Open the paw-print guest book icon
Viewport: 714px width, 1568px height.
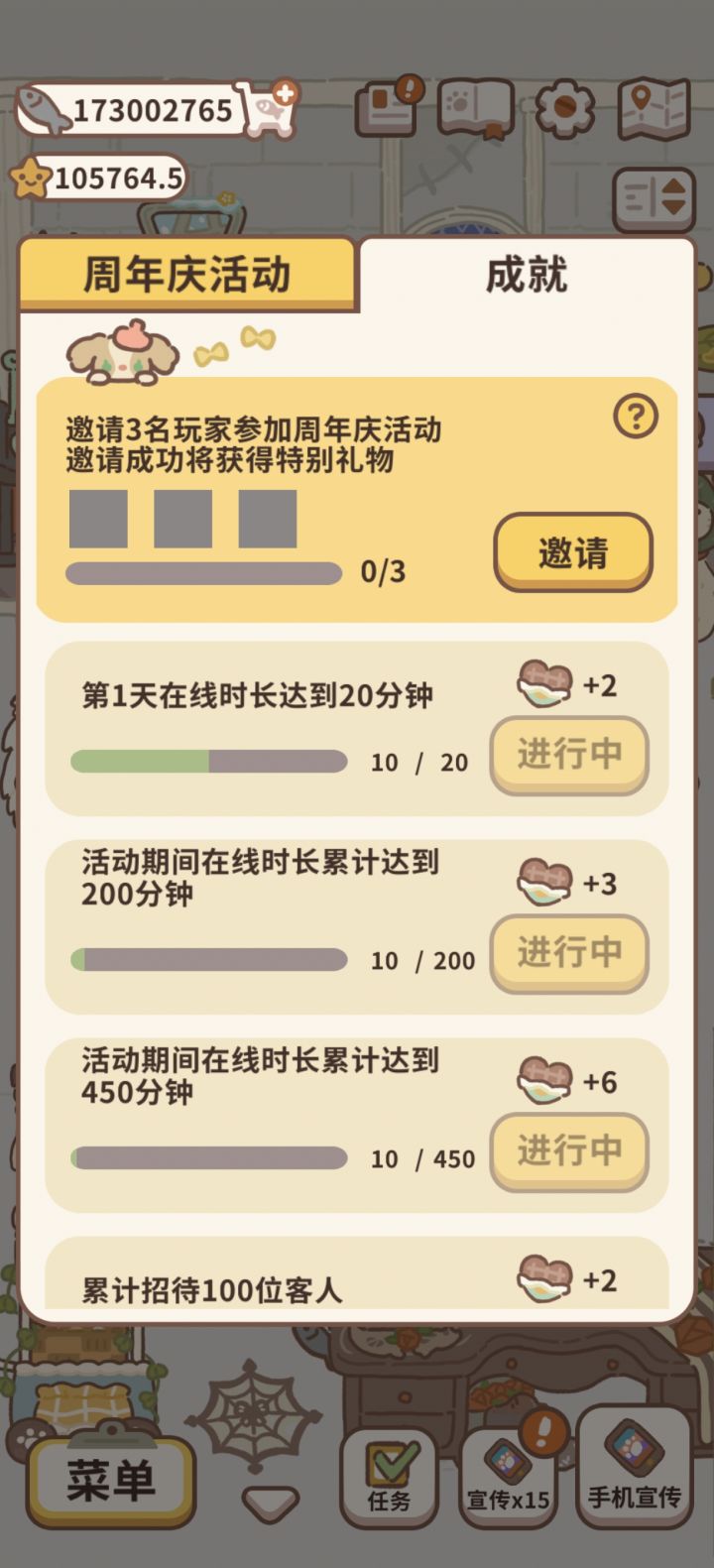coord(476,107)
